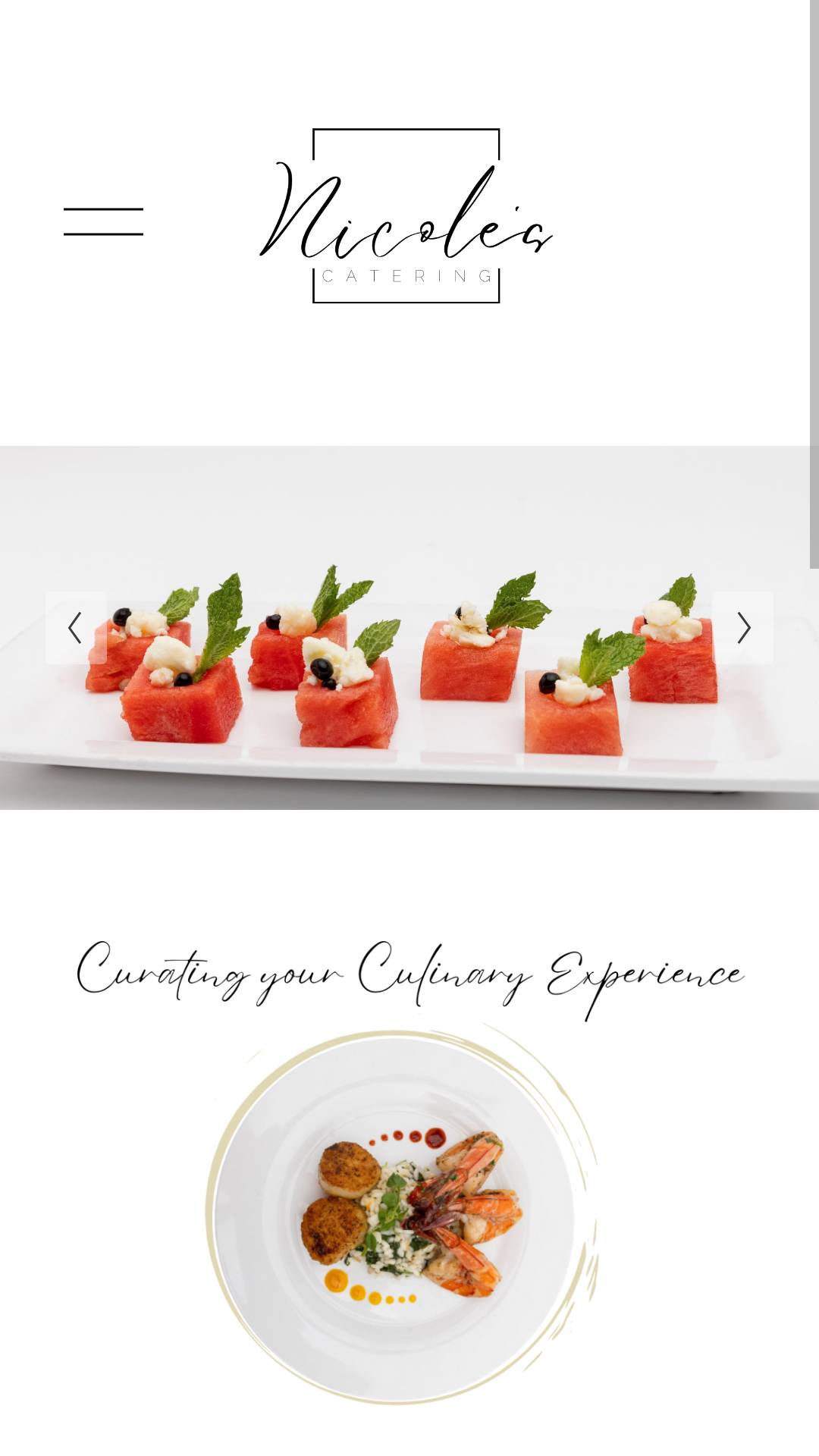Show the previous slide in carousel
This screenshot has width=819, height=1456.
coord(76,628)
